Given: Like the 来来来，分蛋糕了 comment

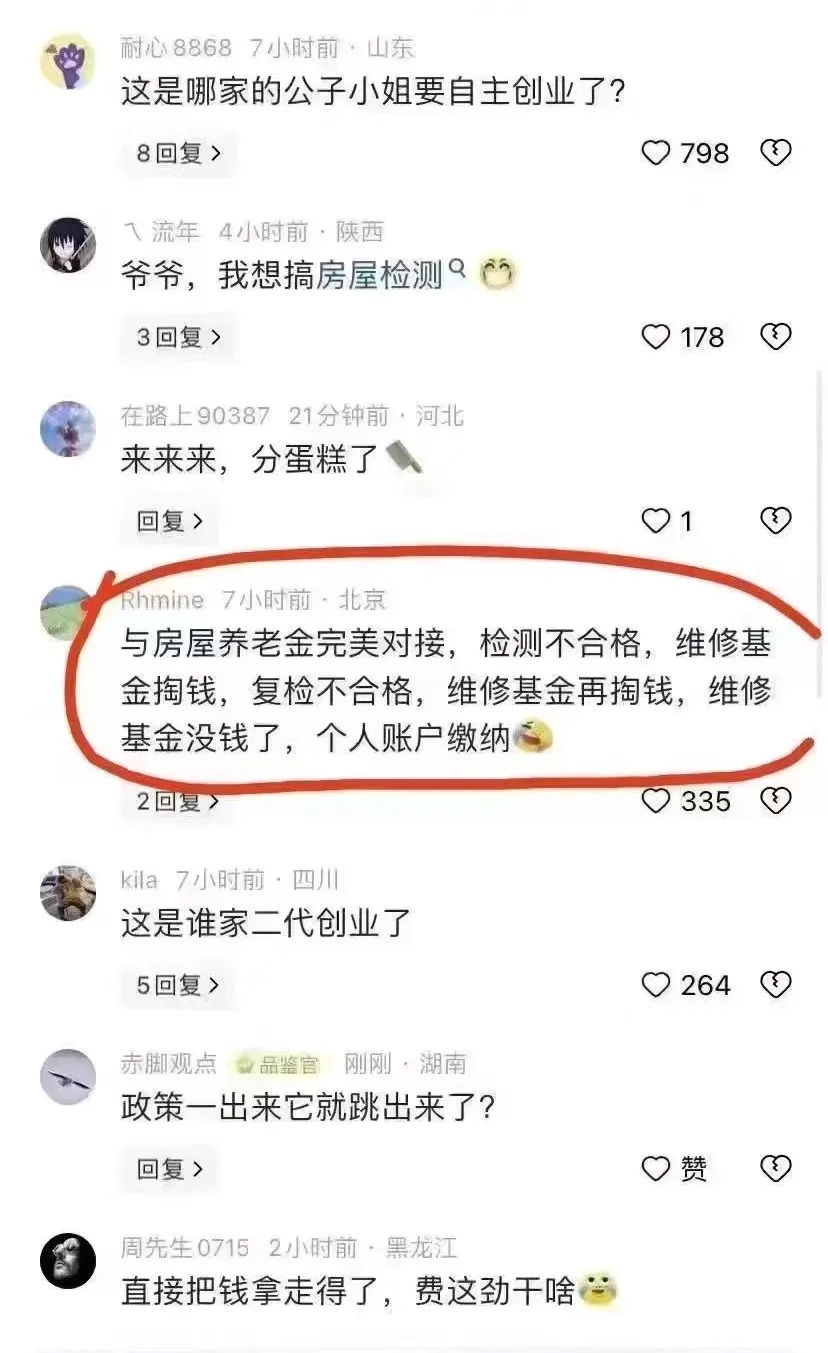Looking at the screenshot, I should pyautogui.click(x=656, y=521).
